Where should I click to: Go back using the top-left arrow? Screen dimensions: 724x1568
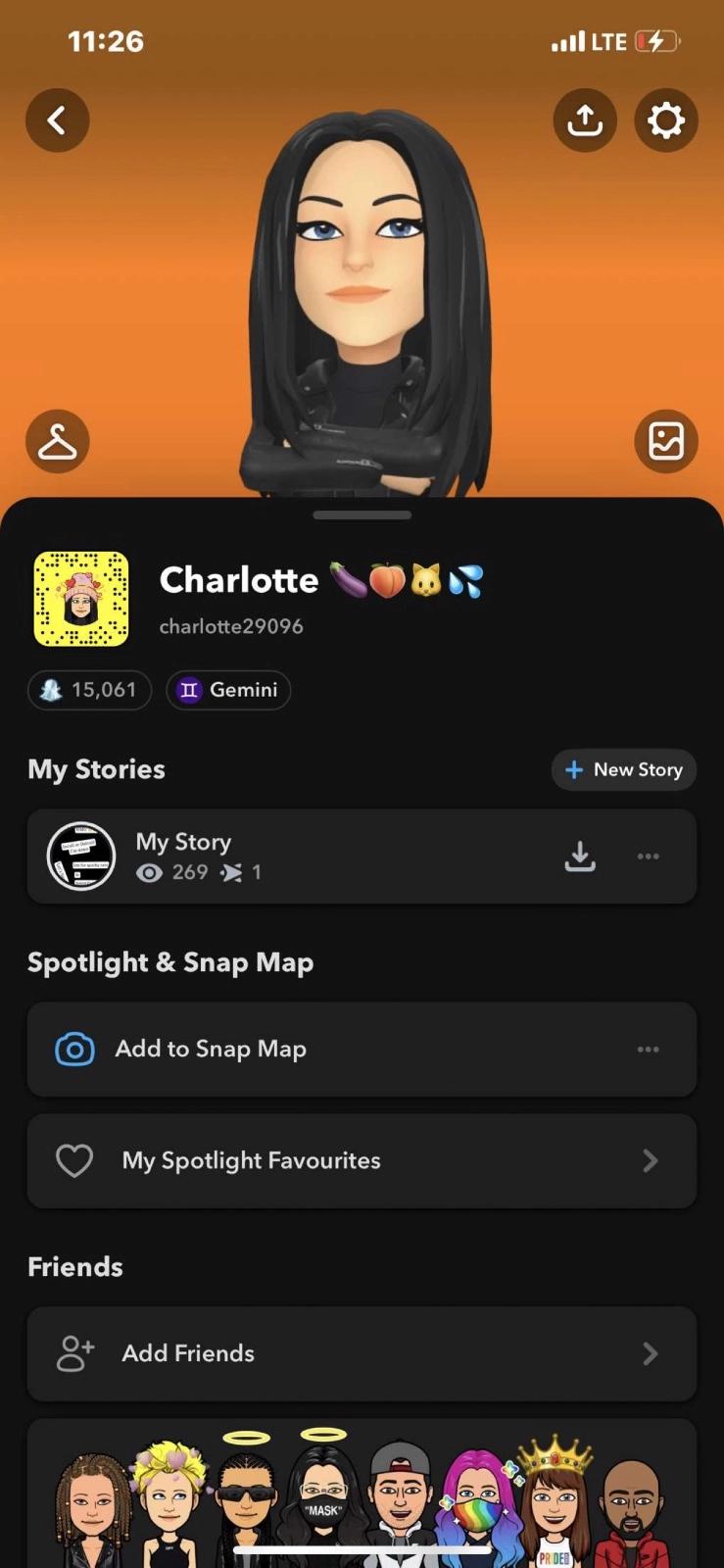[58, 121]
